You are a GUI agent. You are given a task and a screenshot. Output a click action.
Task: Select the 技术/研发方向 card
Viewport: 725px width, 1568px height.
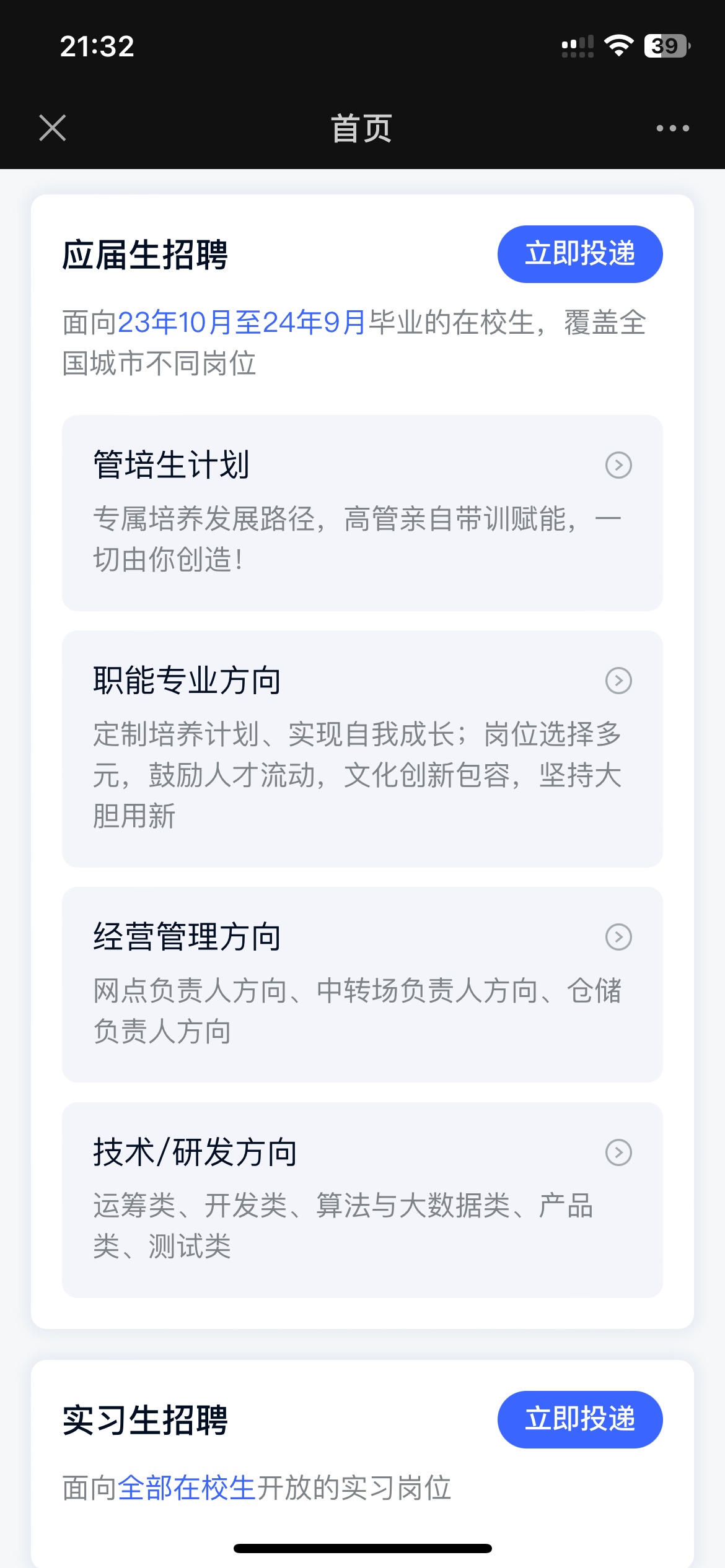pos(362,1200)
